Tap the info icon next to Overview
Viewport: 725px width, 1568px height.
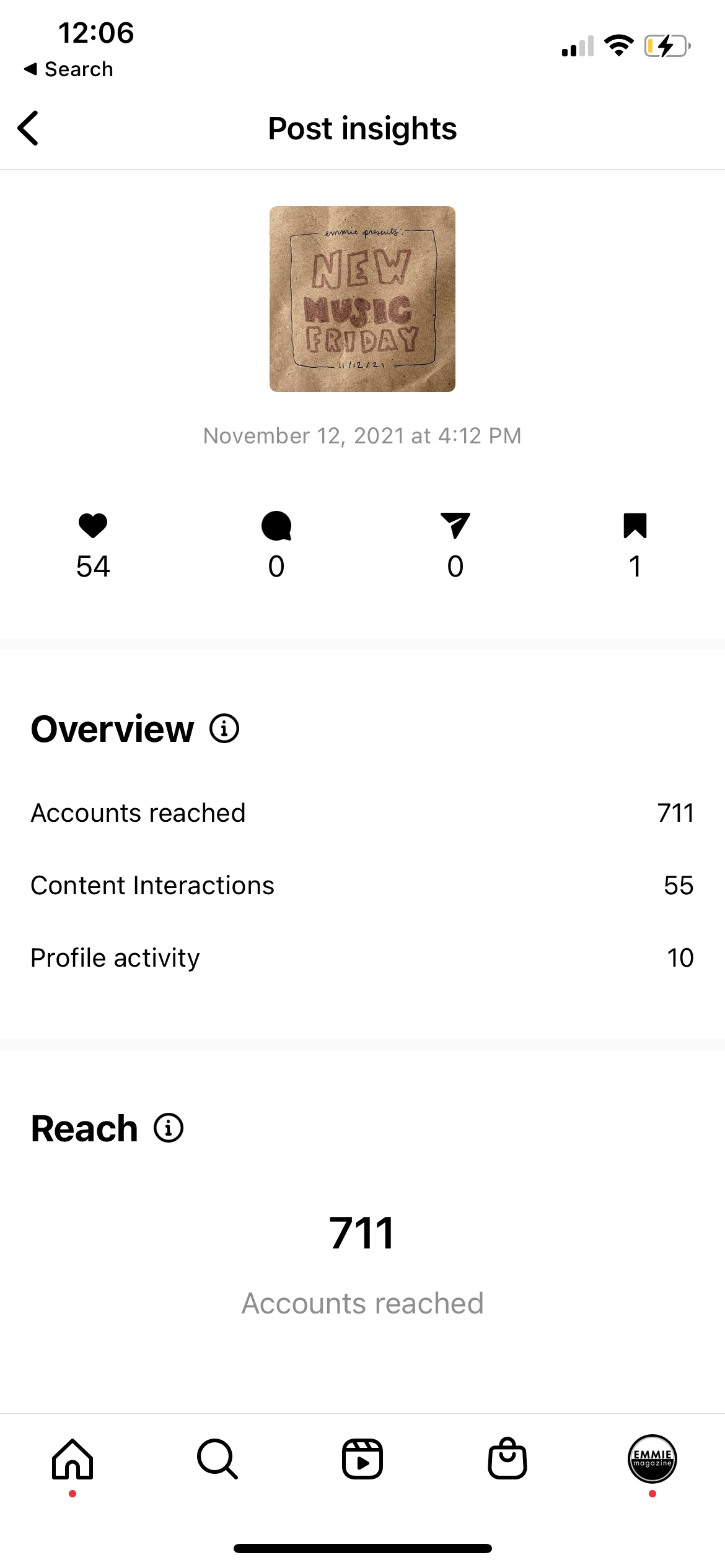click(x=224, y=728)
